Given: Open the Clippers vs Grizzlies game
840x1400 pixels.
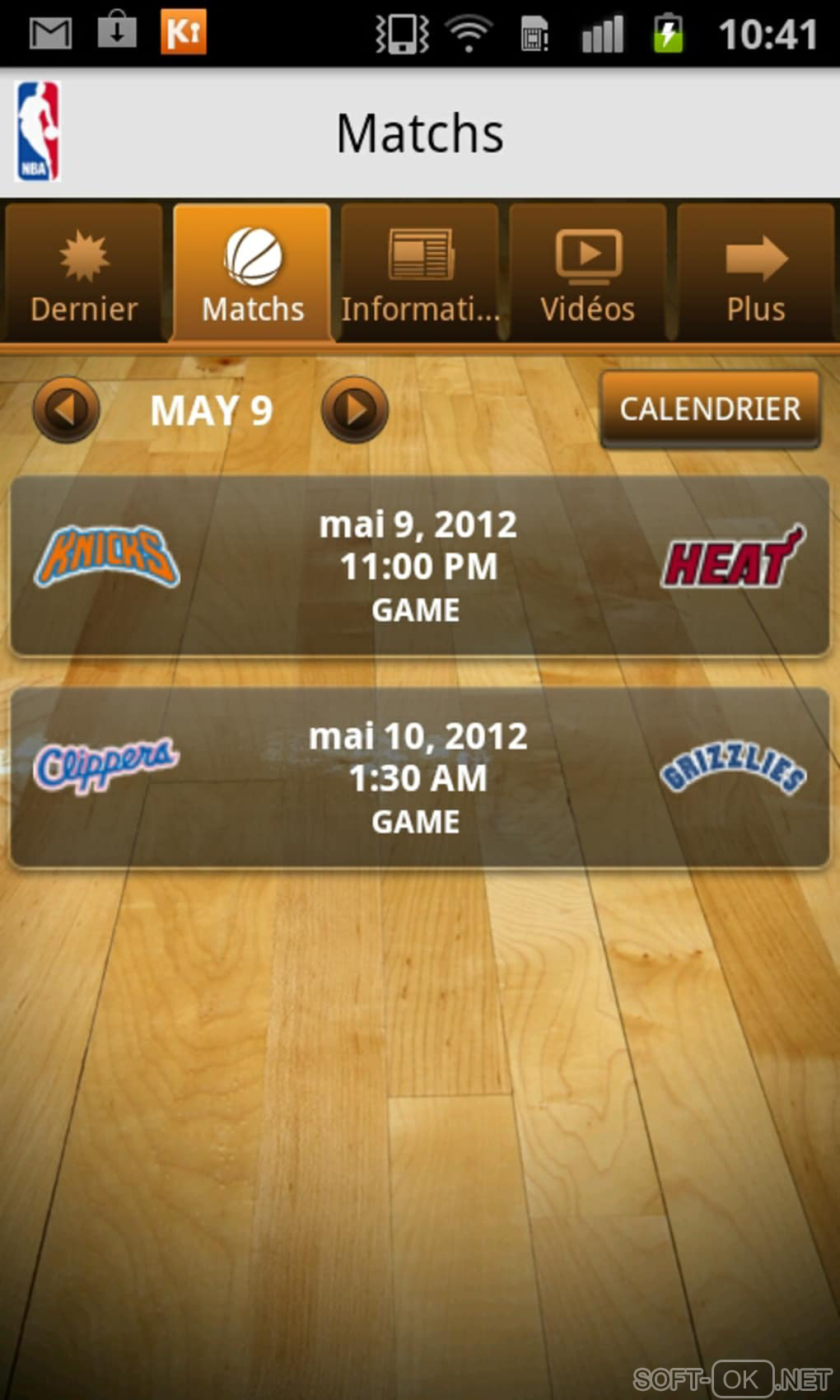Looking at the screenshot, I should [419, 778].
